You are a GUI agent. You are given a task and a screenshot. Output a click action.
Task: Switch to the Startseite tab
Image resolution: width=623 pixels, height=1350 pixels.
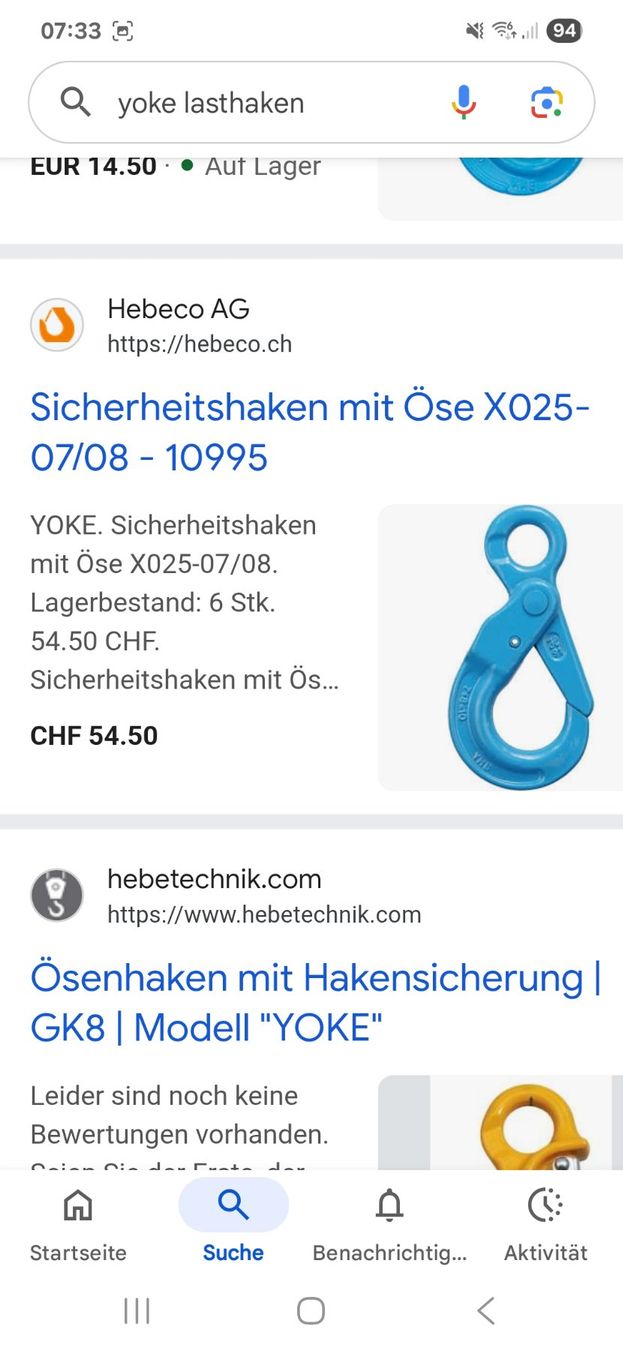pyautogui.click(x=78, y=1225)
